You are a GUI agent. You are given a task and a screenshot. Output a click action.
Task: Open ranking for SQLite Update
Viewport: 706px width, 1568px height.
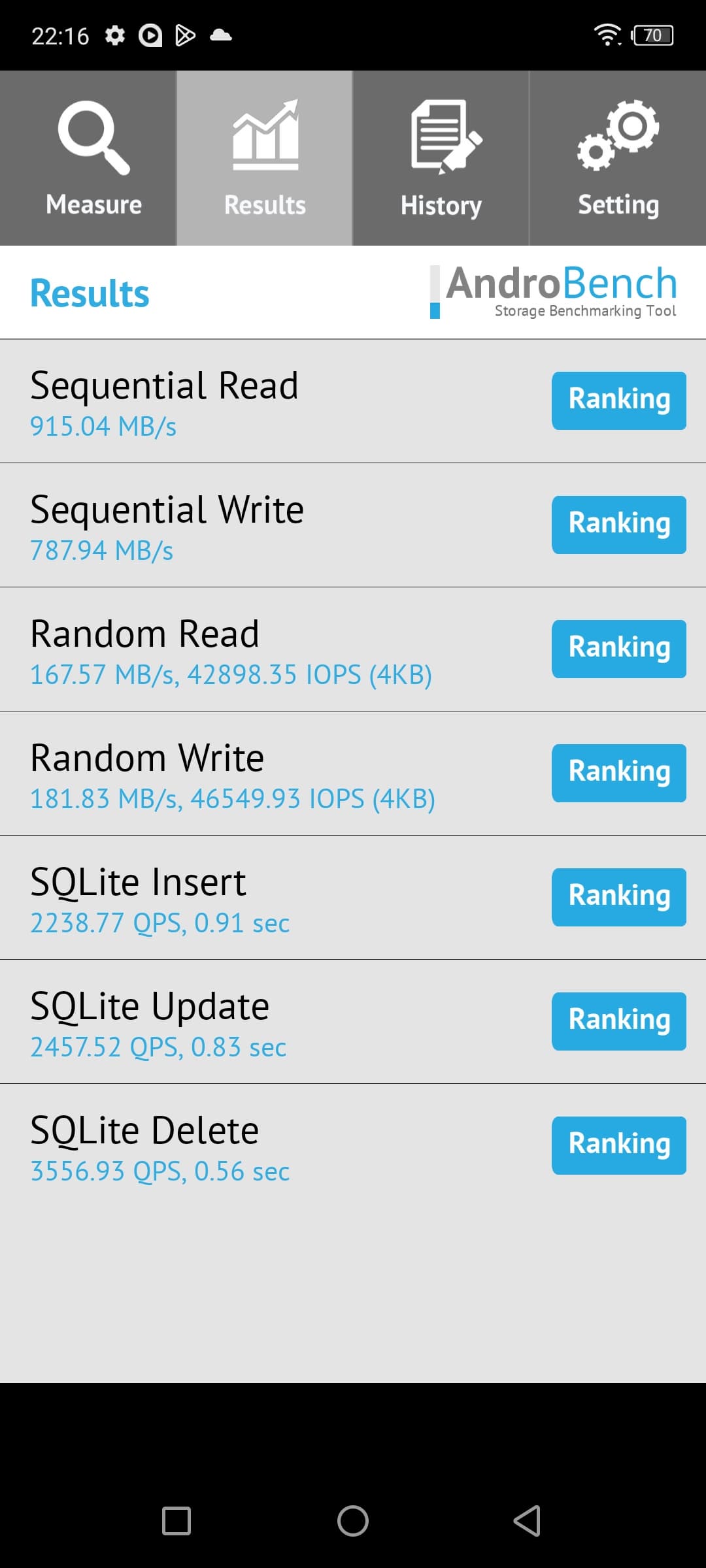pos(618,1021)
